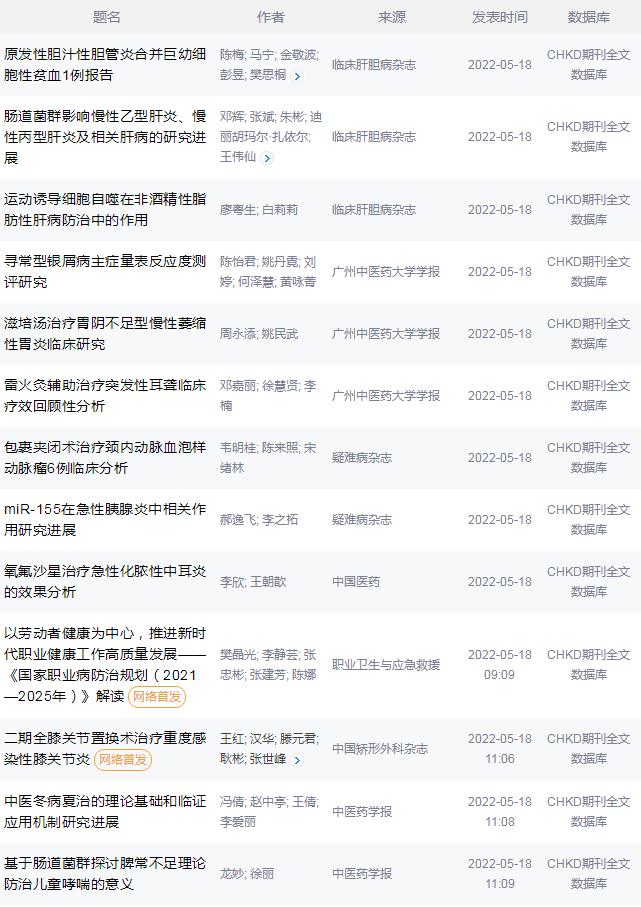The height and width of the screenshot is (907, 641).
Task: Expand author list after 樊思桐
Action: (297, 76)
